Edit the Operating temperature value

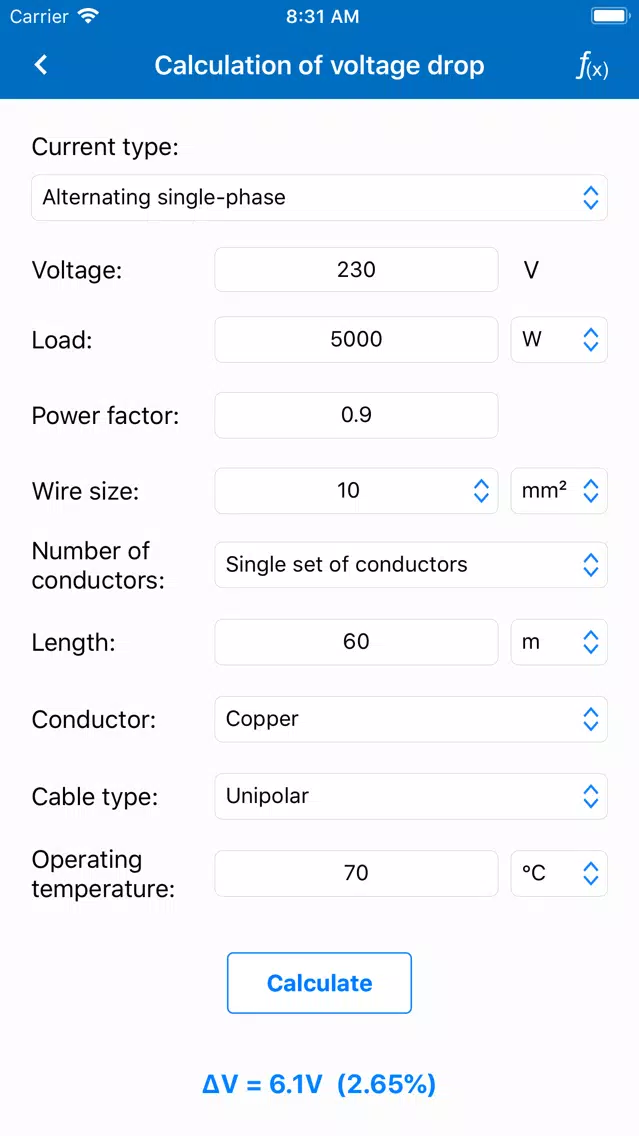pos(356,873)
